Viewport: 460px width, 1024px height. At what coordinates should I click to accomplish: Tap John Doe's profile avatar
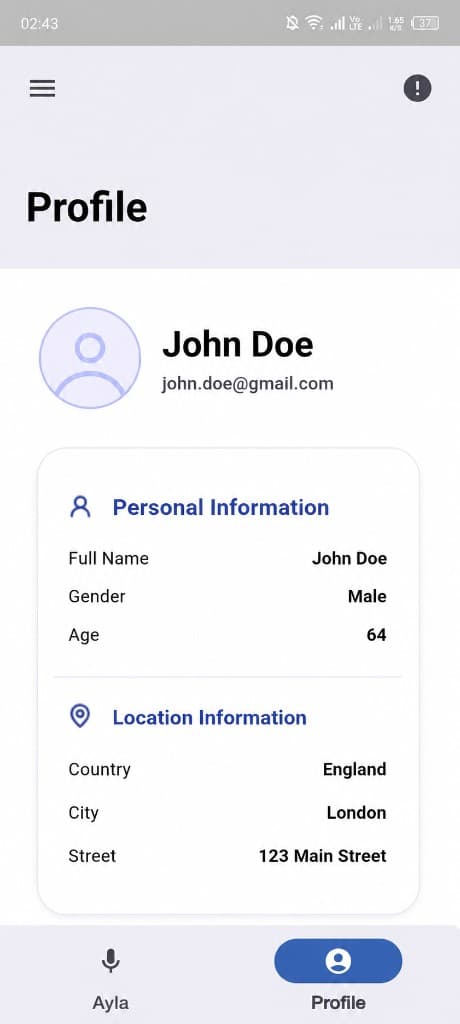coord(90,358)
